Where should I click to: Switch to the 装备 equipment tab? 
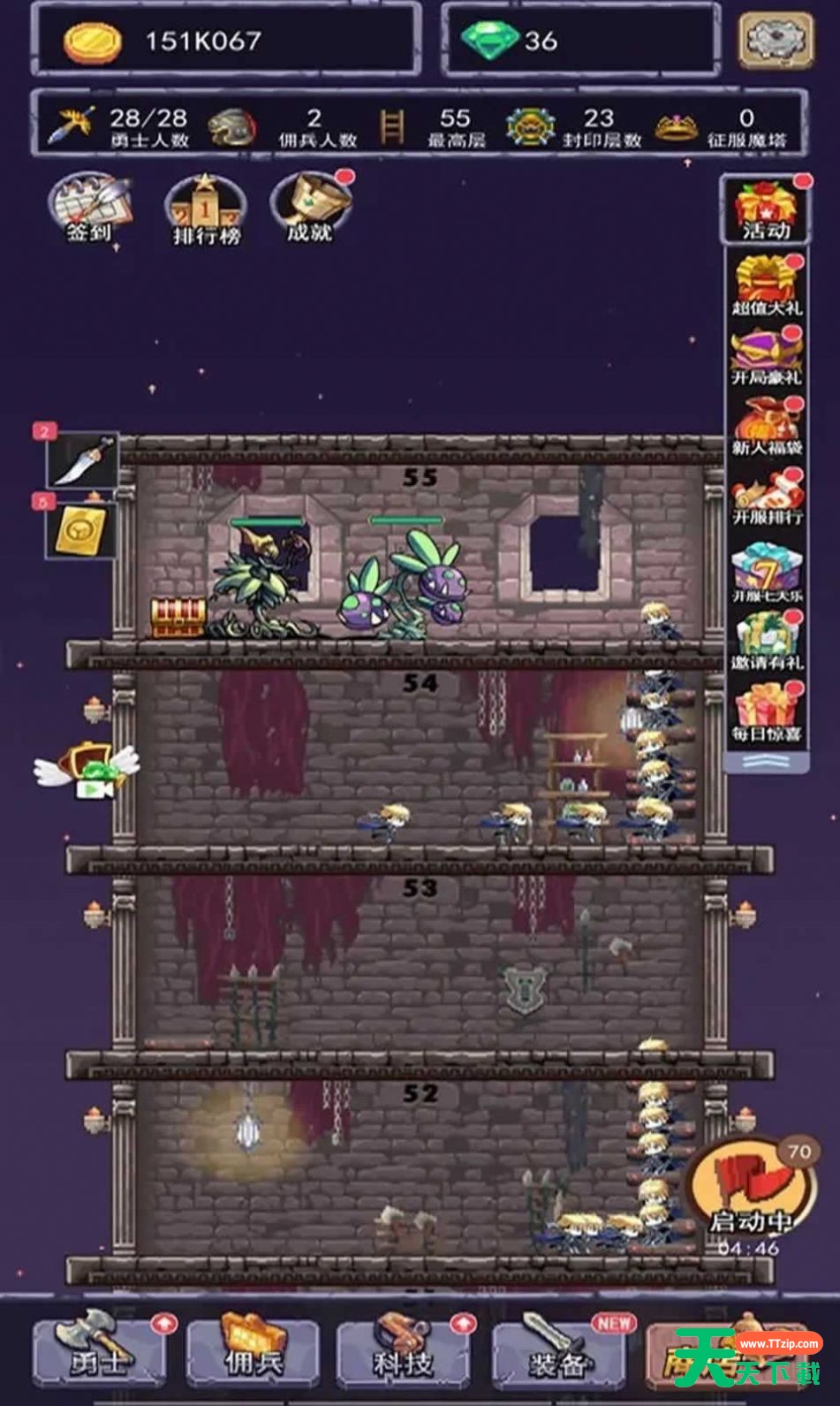pyautogui.click(x=560, y=1349)
